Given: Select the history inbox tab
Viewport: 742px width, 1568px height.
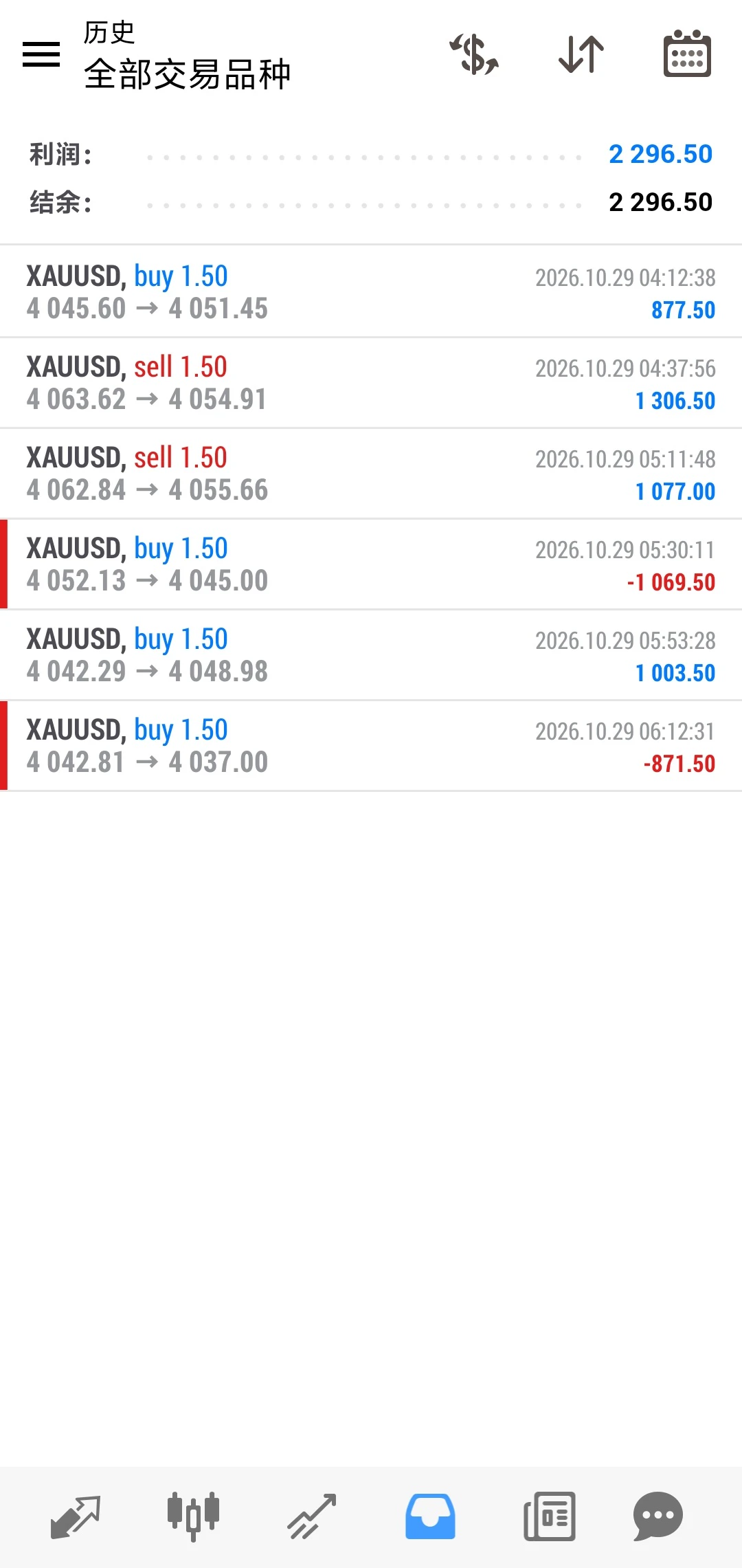Looking at the screenshot, I should pos(430,1516).
